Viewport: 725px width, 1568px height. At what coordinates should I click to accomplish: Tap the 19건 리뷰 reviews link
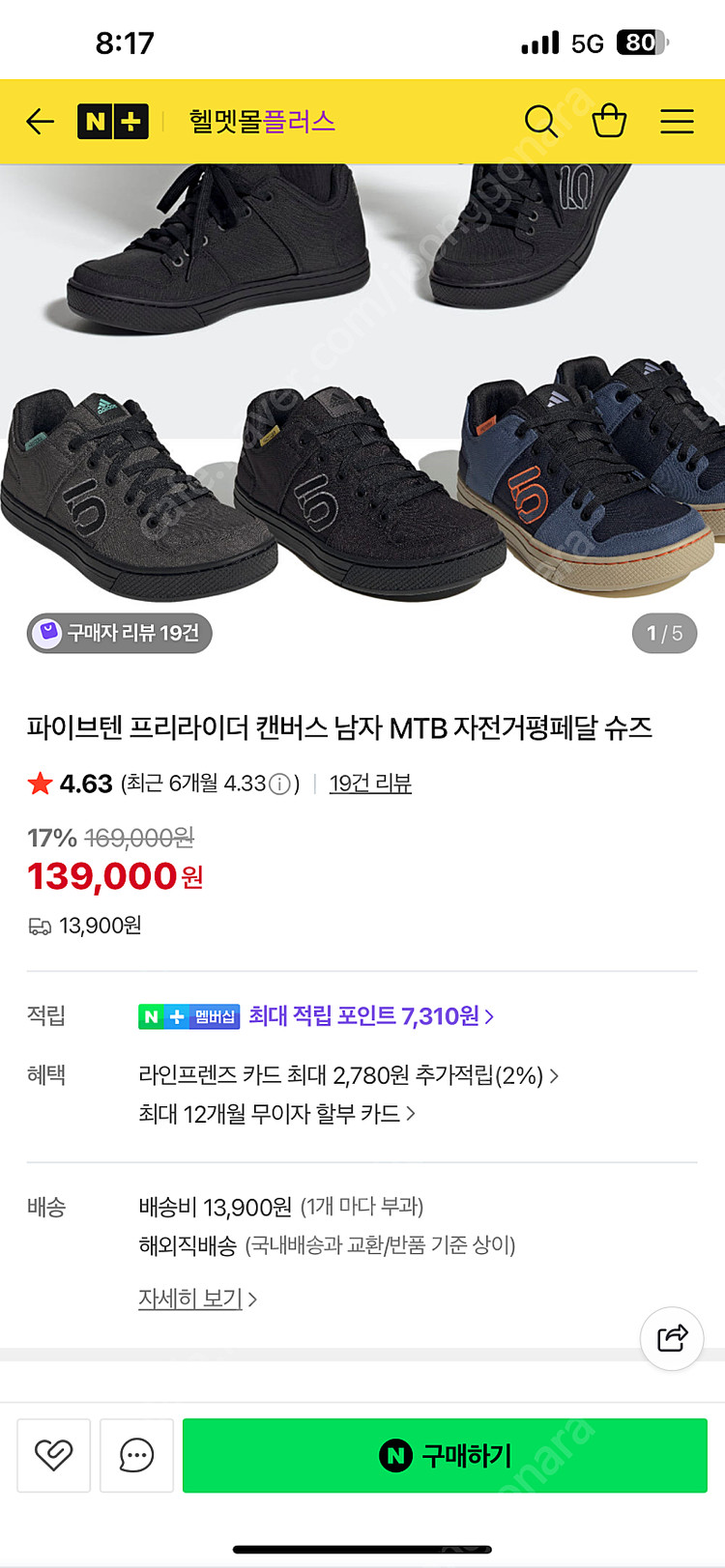pos(370,783)
